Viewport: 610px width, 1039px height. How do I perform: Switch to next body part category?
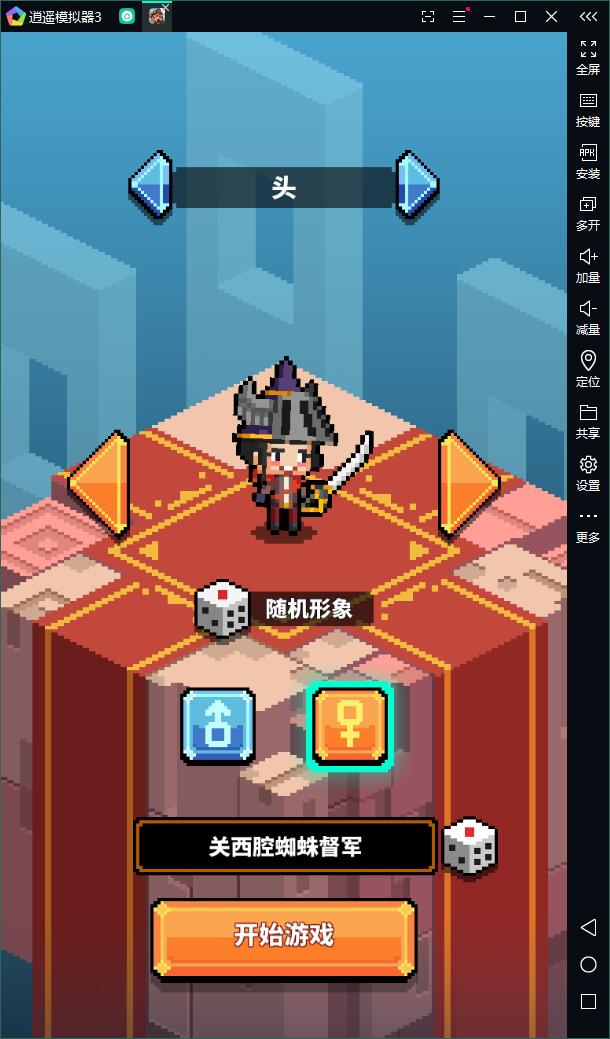[416, 186]
